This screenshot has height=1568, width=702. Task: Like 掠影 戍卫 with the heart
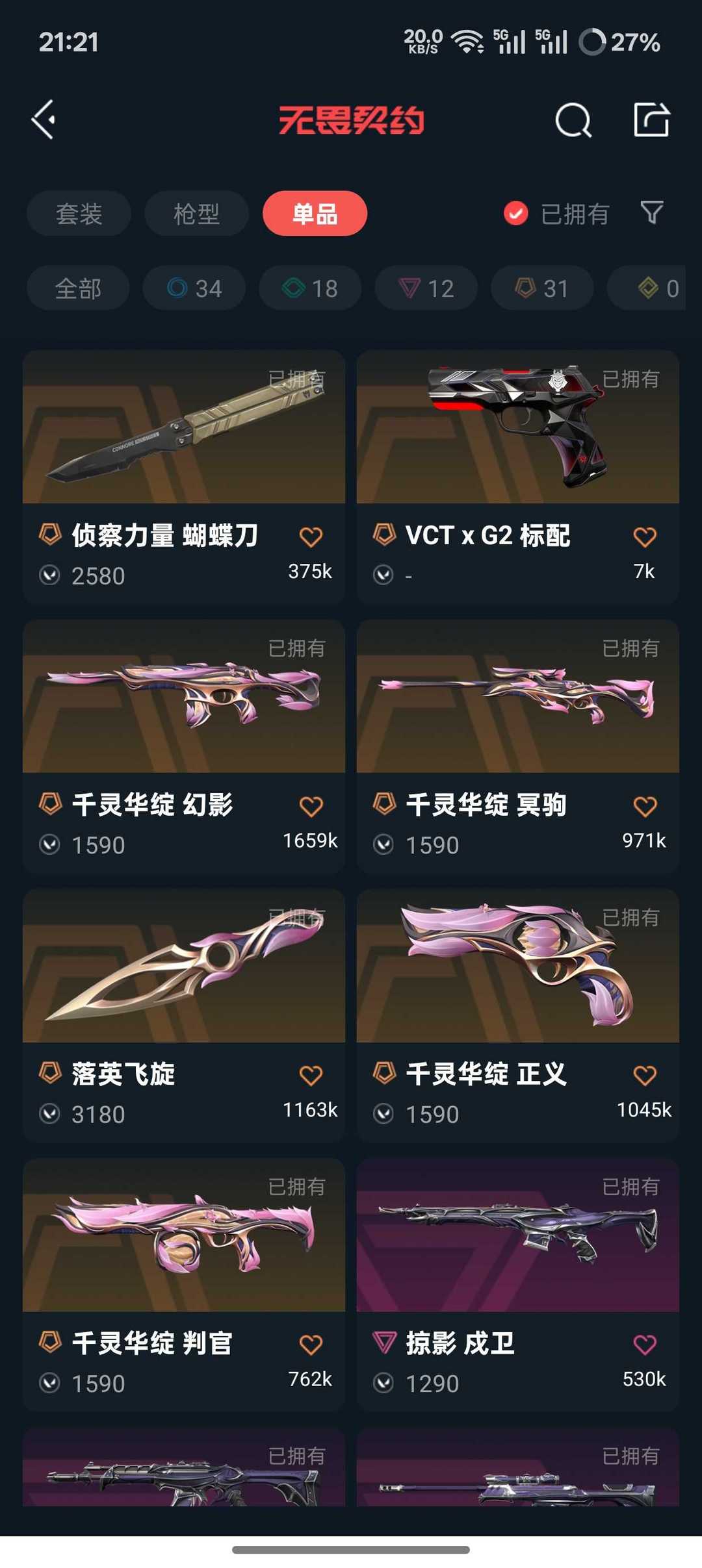[645, 1345]
